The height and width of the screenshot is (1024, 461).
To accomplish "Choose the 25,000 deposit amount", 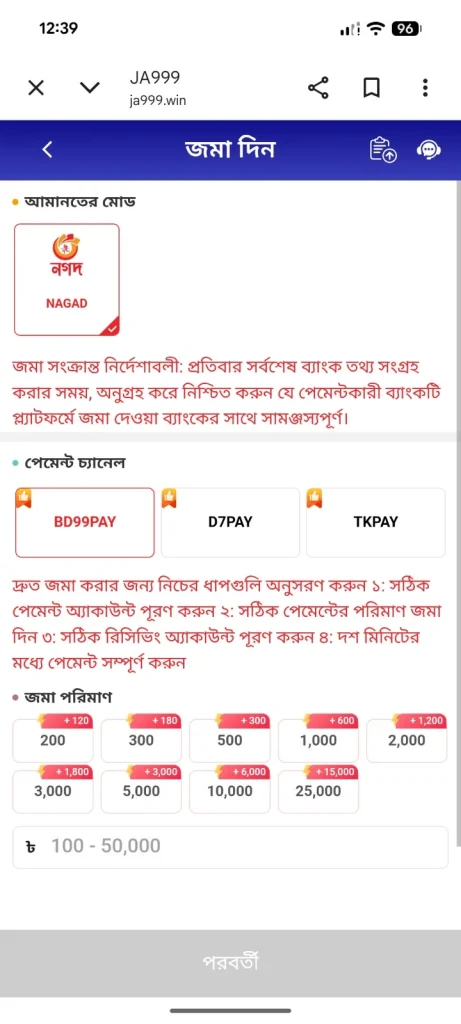I will tap(318, 790).
